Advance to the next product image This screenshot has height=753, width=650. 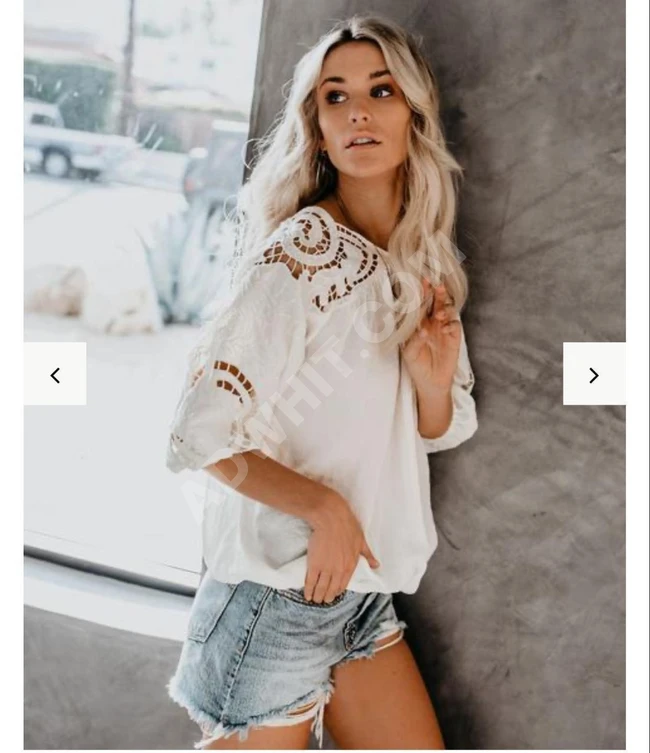[x=594, y=374]
